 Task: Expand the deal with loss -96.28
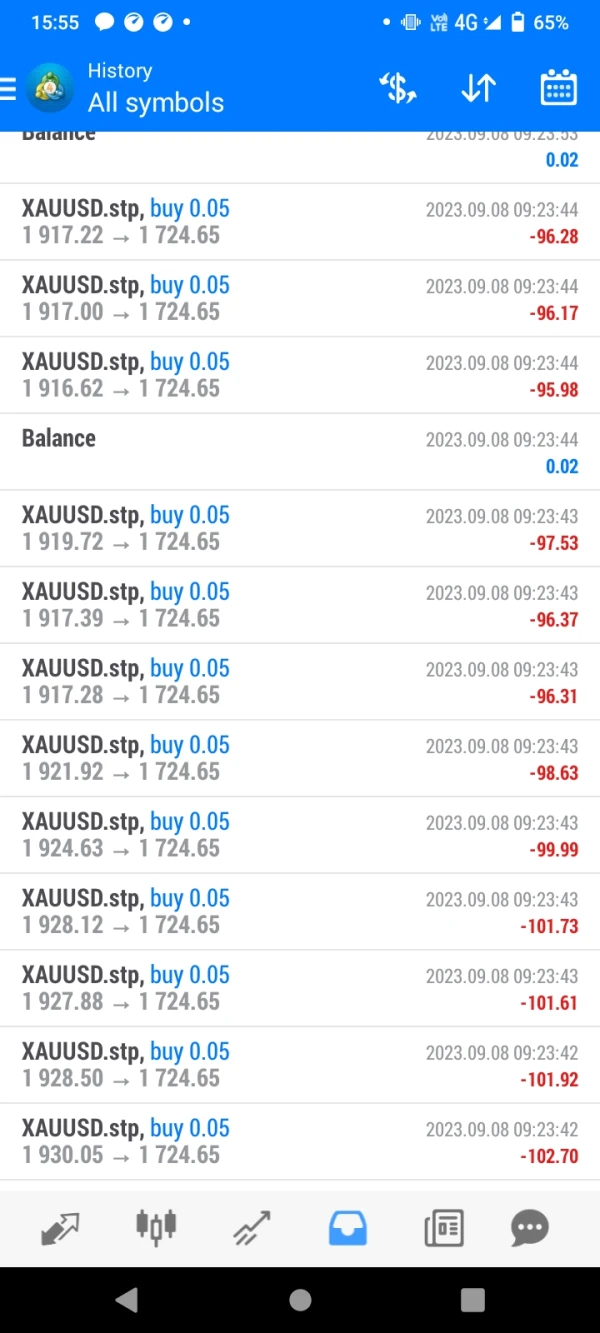(300, 222)
